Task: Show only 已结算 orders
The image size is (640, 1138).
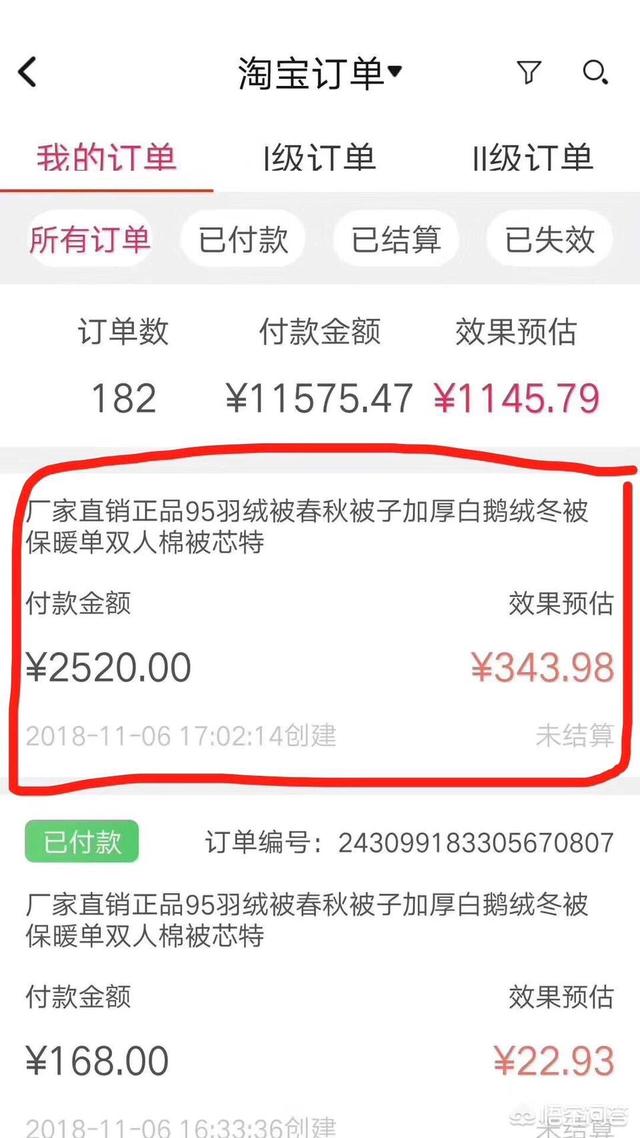Action: (396, 239)
